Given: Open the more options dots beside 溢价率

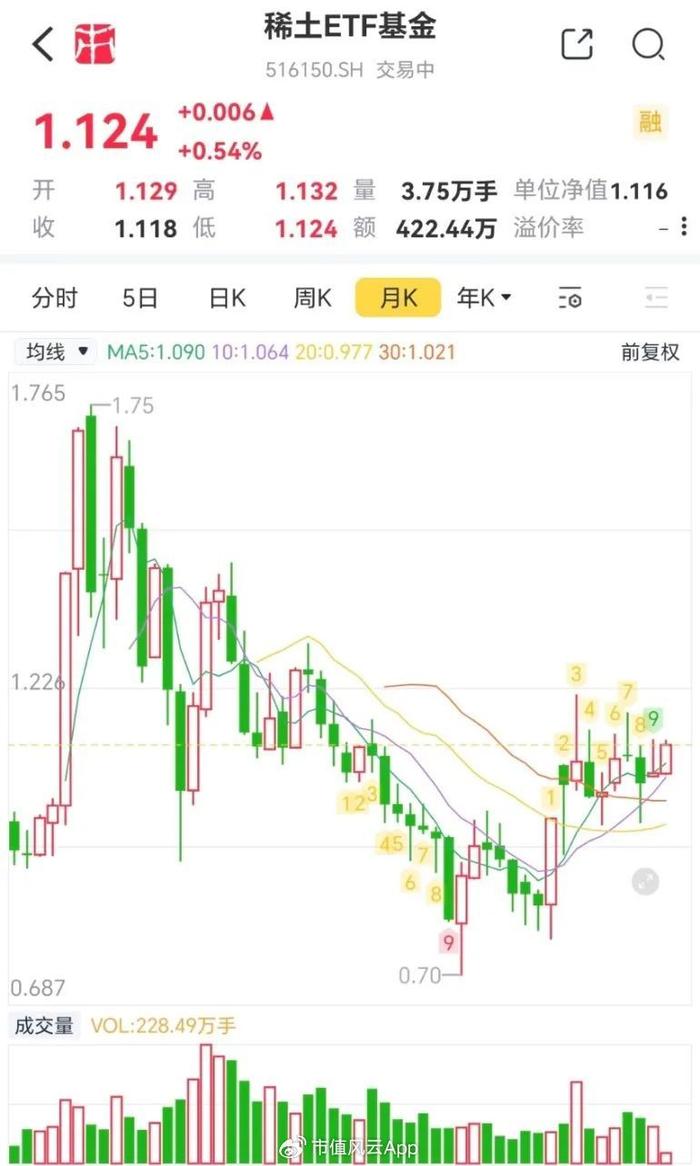Looking at the screenshot, I should (x=684, y=228).
